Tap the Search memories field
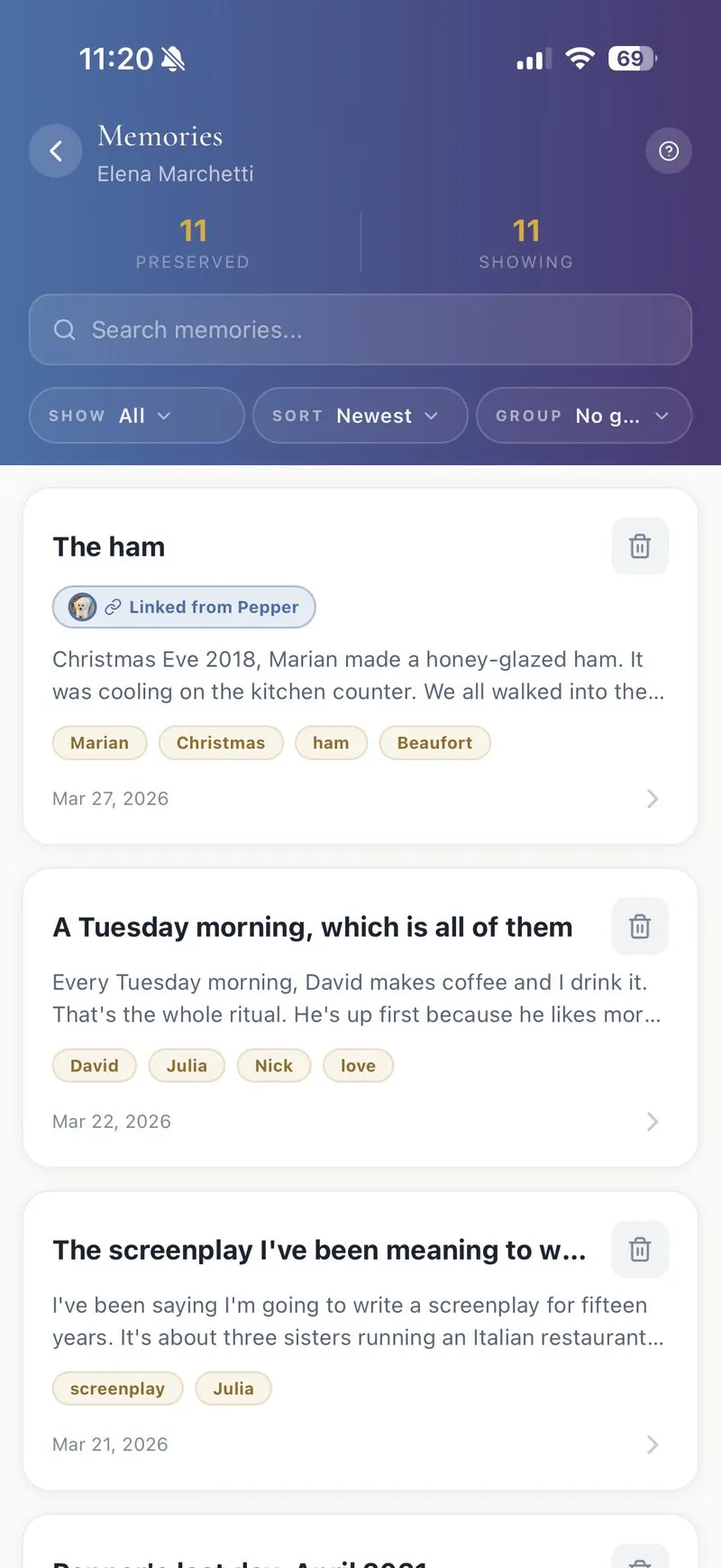Screen dimensions: 721x1568 point(360,330)
